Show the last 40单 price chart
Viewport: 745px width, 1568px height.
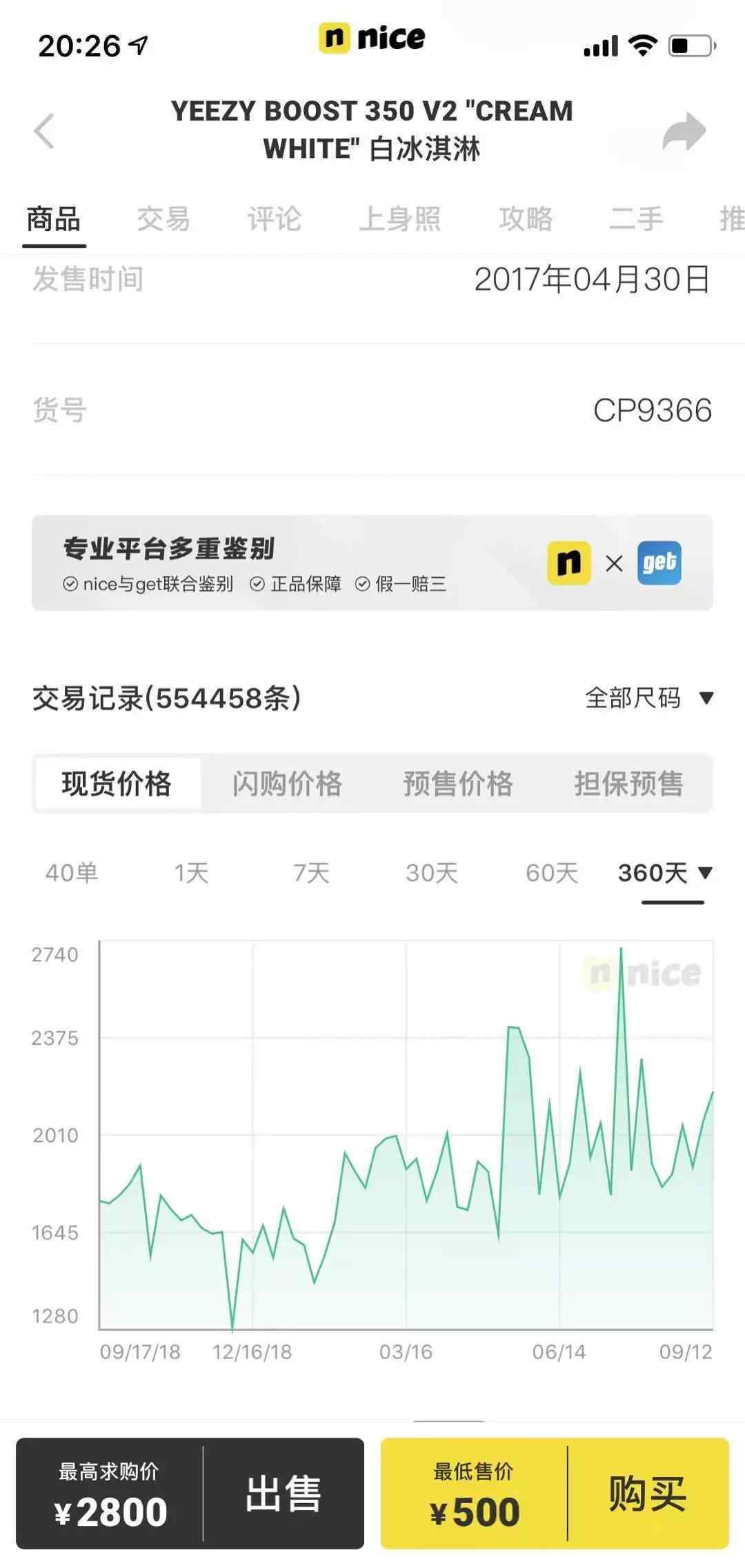click(72, 873)
